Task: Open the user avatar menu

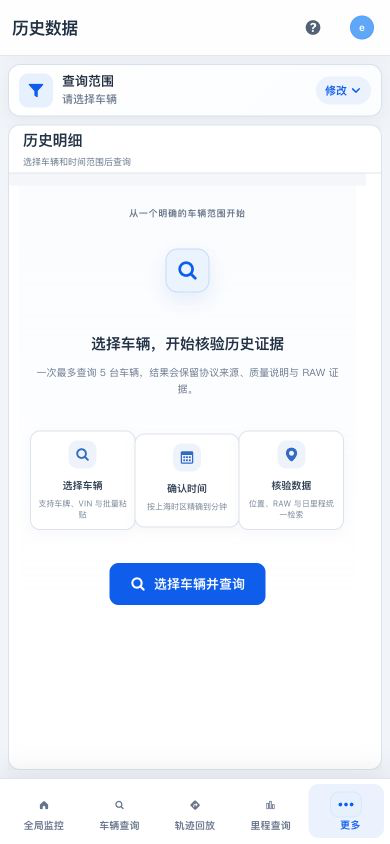Action: pyautogui.click(x=361, y=27)
